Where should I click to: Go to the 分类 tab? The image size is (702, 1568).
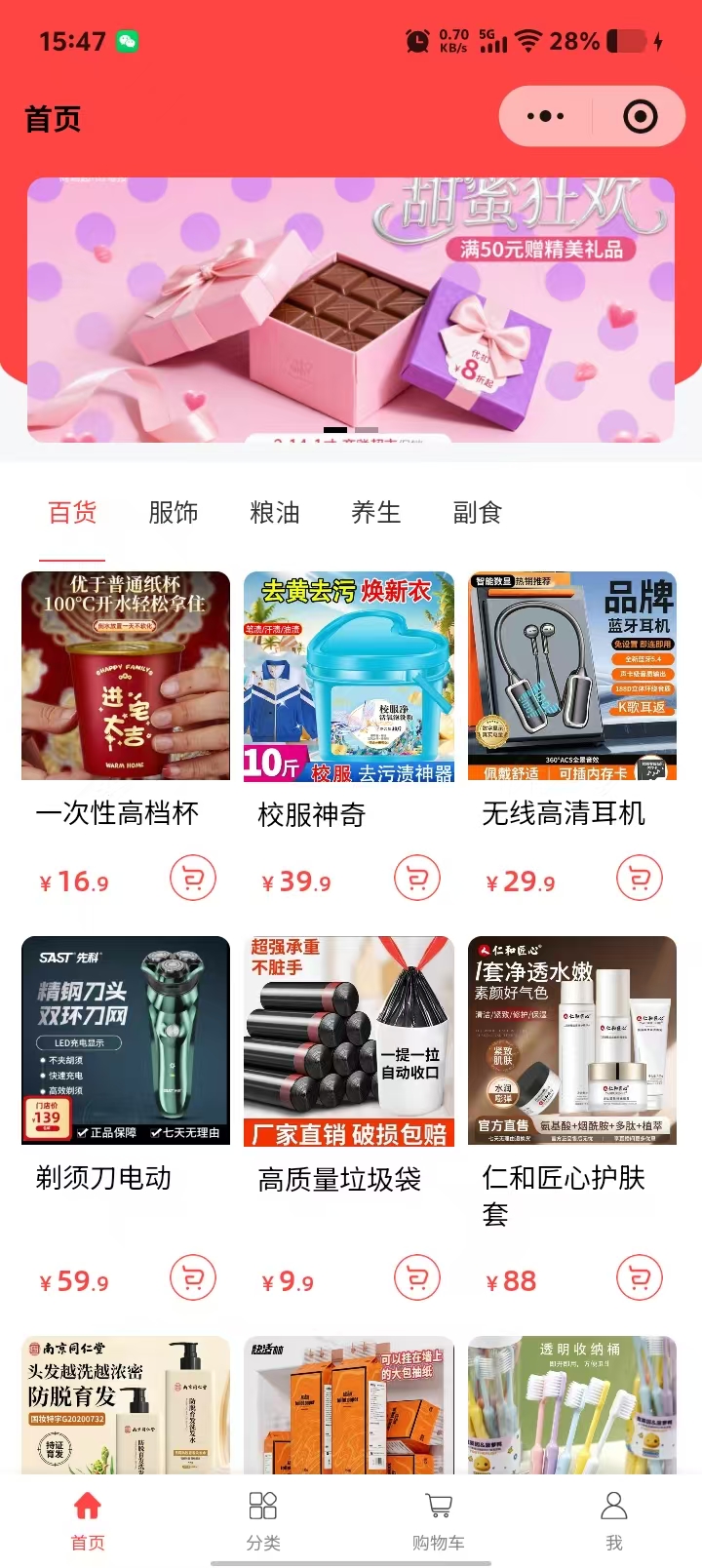point(263,1519)
